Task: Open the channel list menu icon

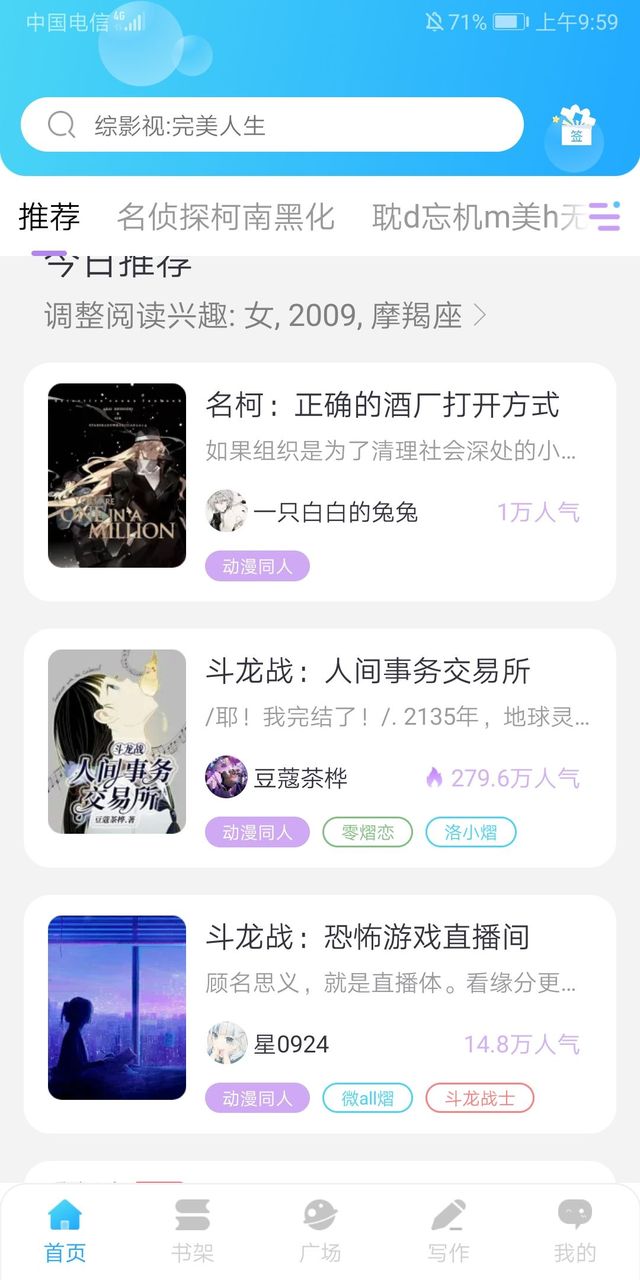Action: click(604, 216)
